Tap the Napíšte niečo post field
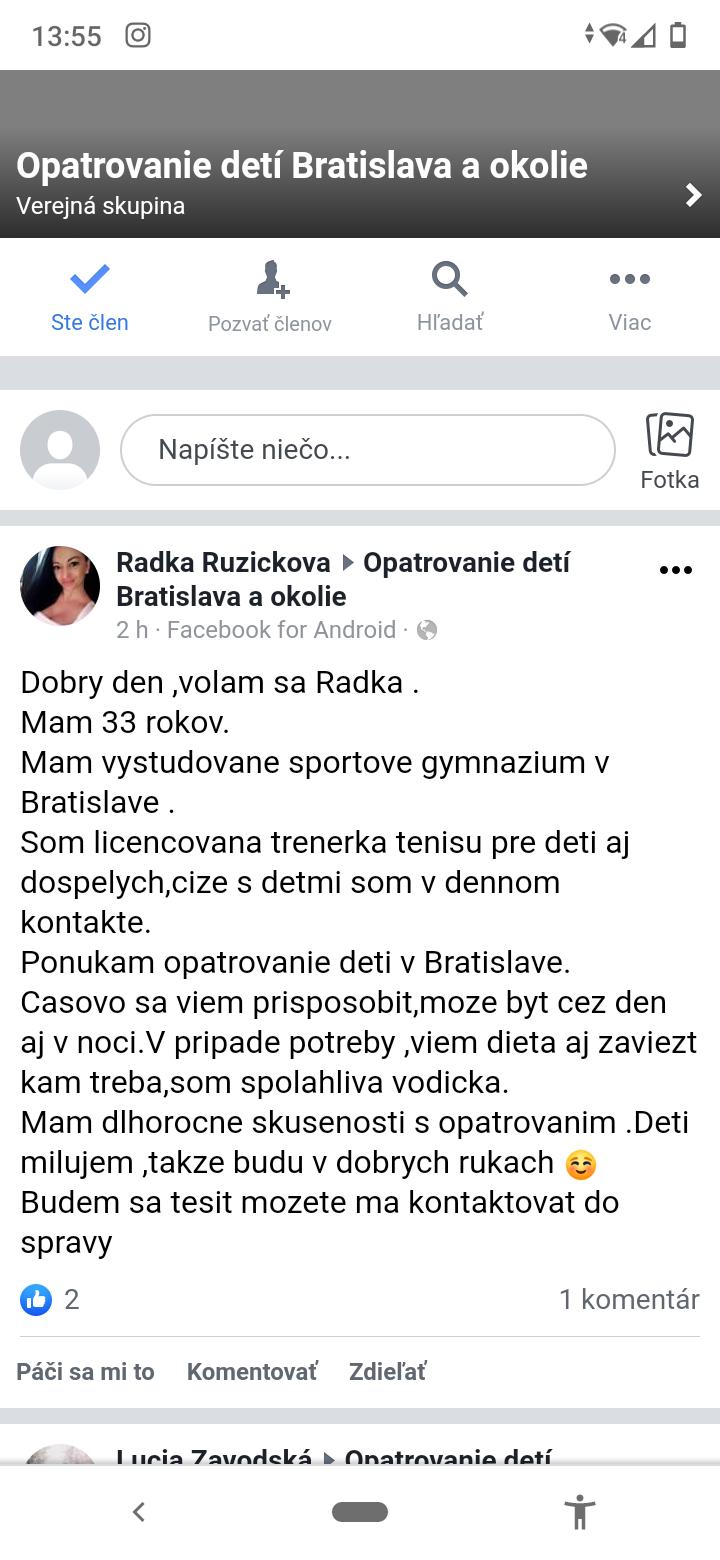The image size is (720, 1560). (x=367, y=450)
